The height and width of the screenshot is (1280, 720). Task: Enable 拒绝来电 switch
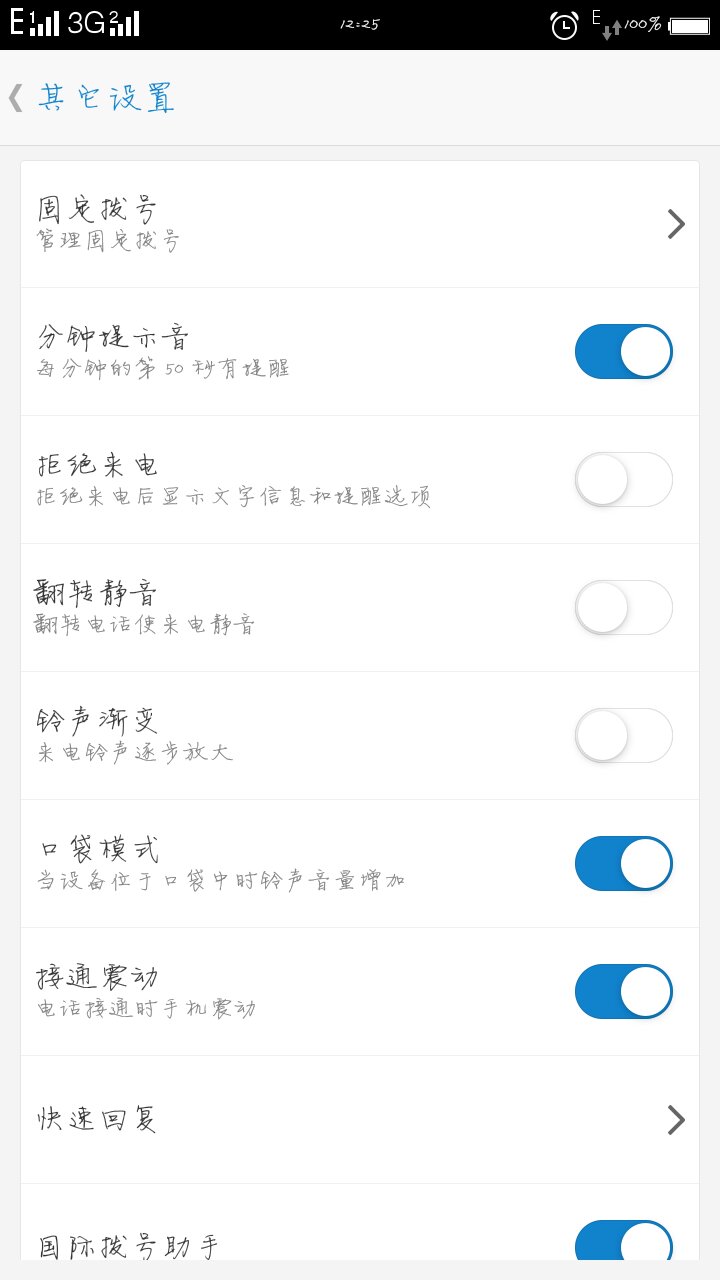click(623, 480)
